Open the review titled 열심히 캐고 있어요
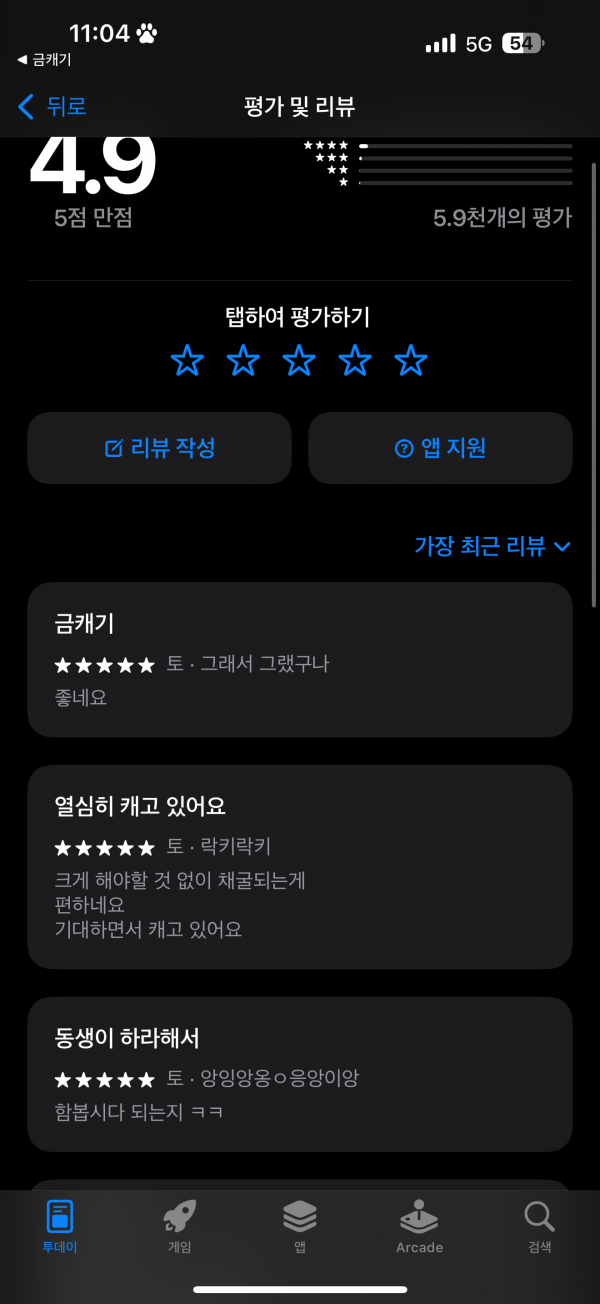Viewport: 600px width, 1304px height. tap(300, 867)
